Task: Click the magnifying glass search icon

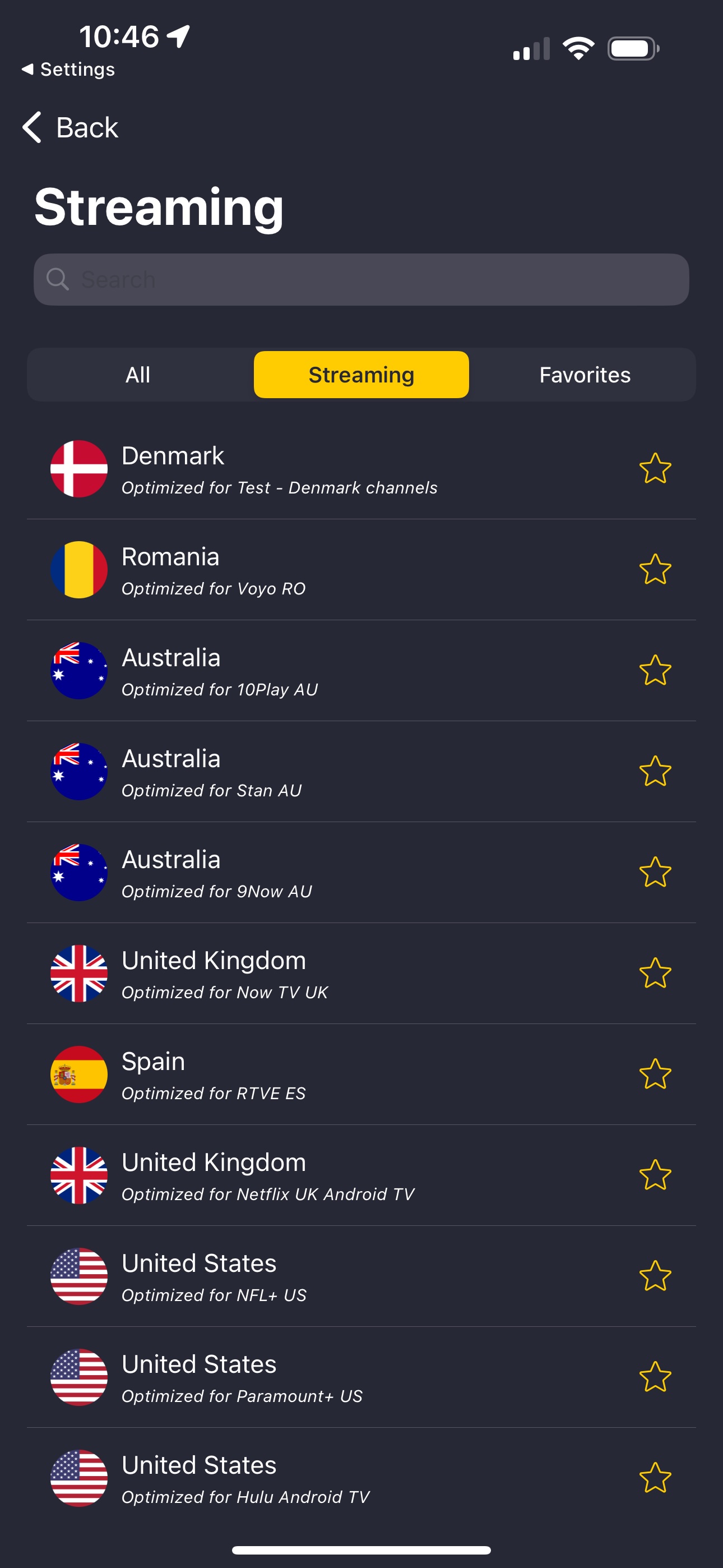Action: pyautogui.click(x=57, y=279)
